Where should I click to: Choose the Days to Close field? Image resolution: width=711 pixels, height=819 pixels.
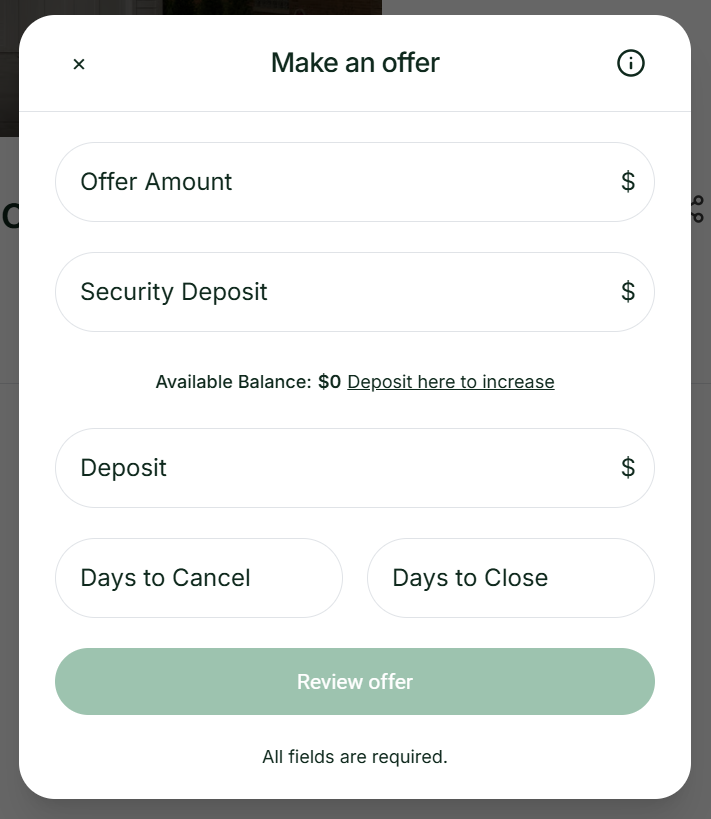click(x=510, y=578)
